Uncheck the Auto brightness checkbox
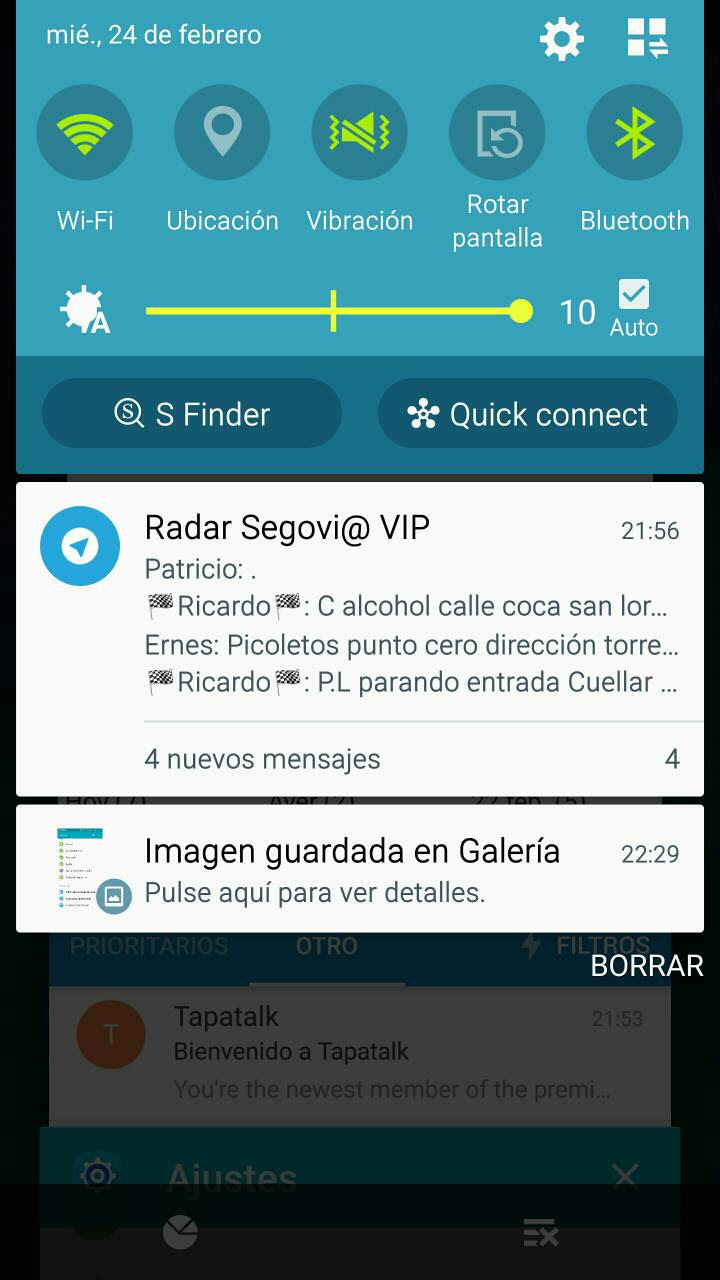Screen dimensions: 720x1280 (634, 295)
